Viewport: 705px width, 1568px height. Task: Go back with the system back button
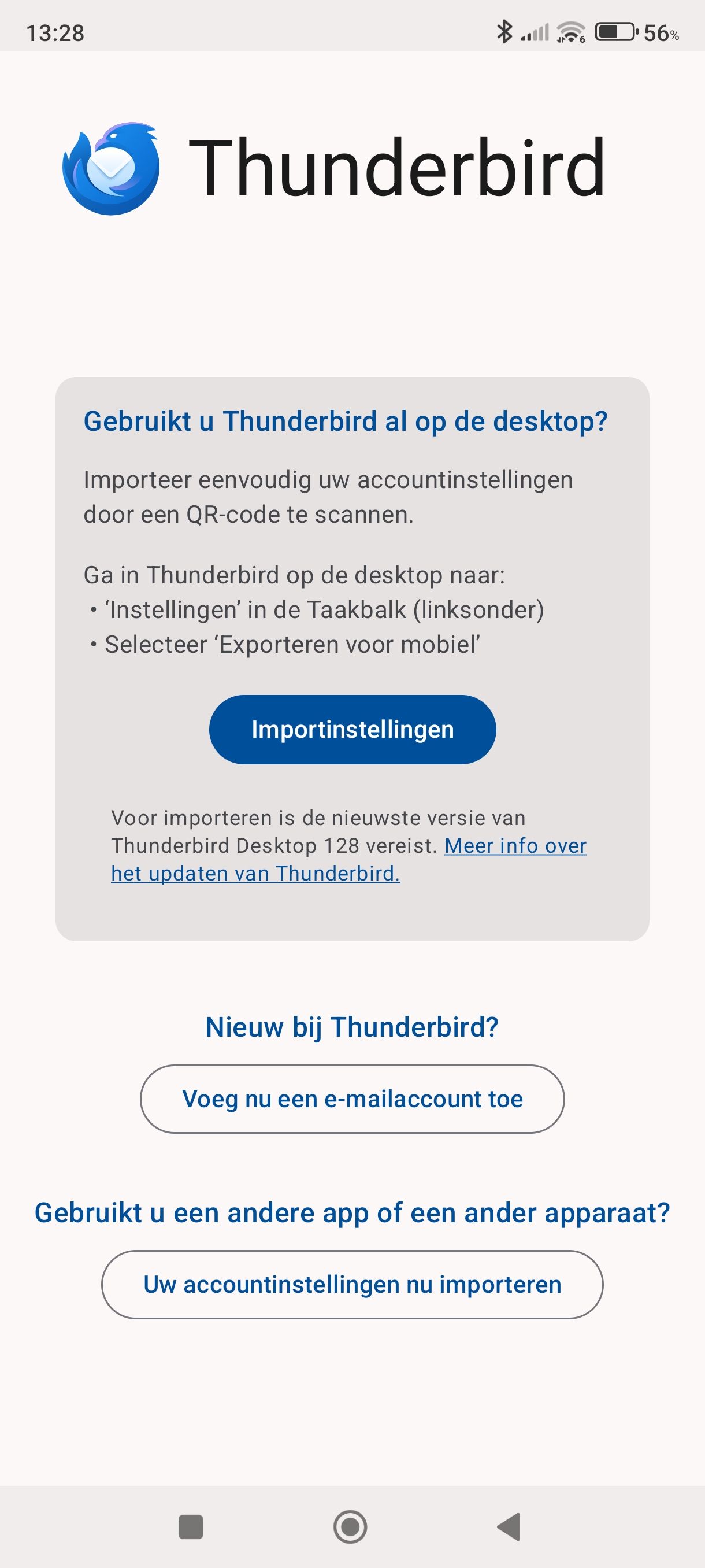pos(510,1526)
